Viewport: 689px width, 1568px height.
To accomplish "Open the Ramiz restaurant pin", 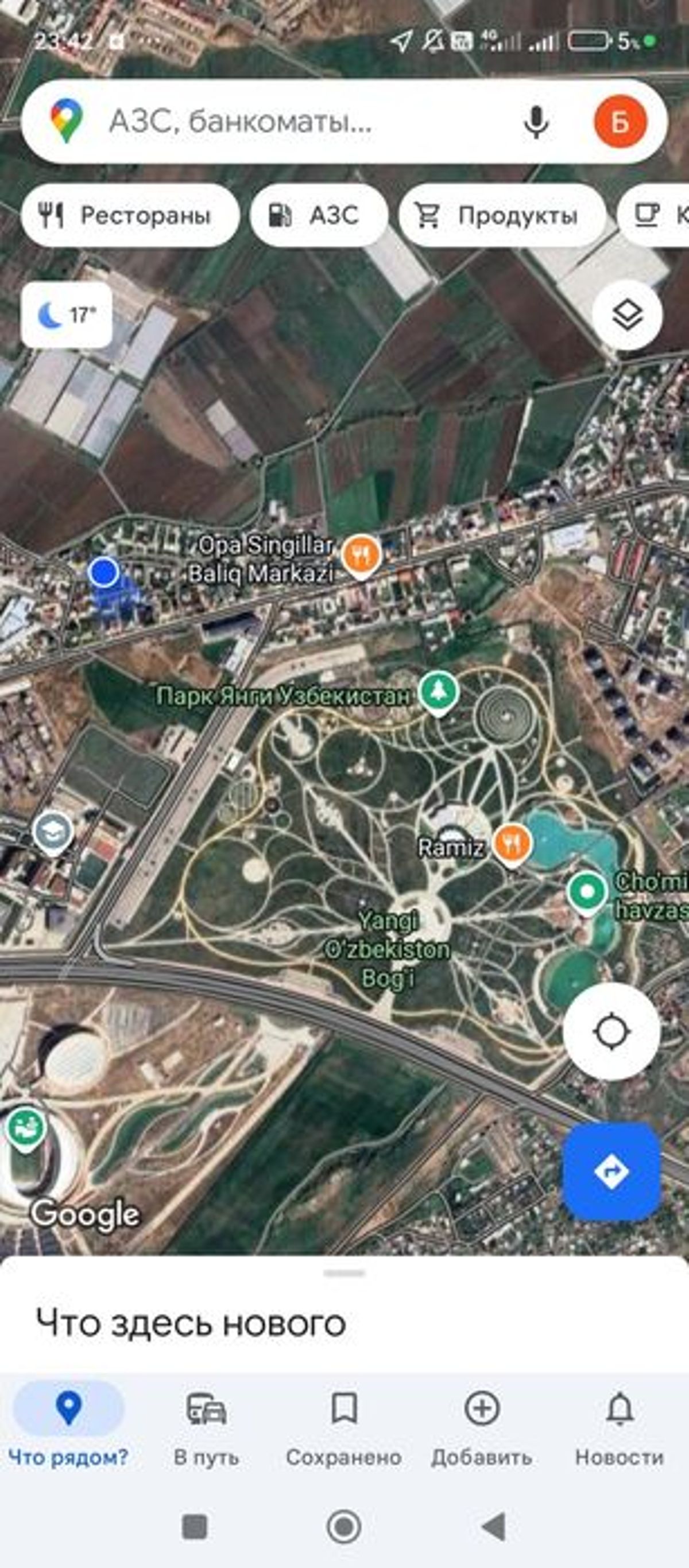I will tap(512, 844).
